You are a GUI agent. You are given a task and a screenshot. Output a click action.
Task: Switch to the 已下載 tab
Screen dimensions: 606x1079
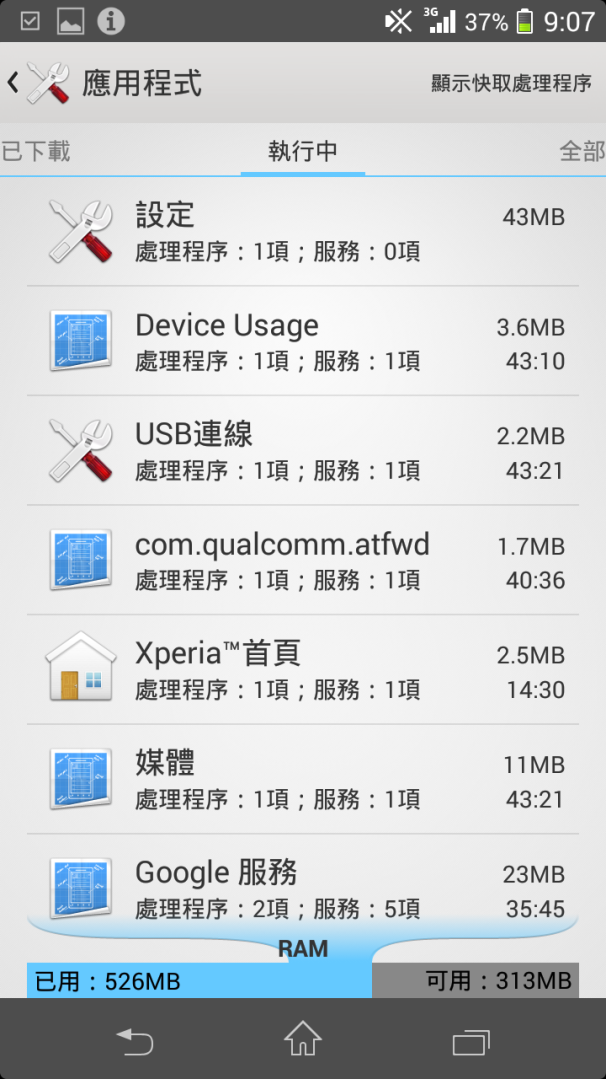pyautogui.click(x=36, y=151)
